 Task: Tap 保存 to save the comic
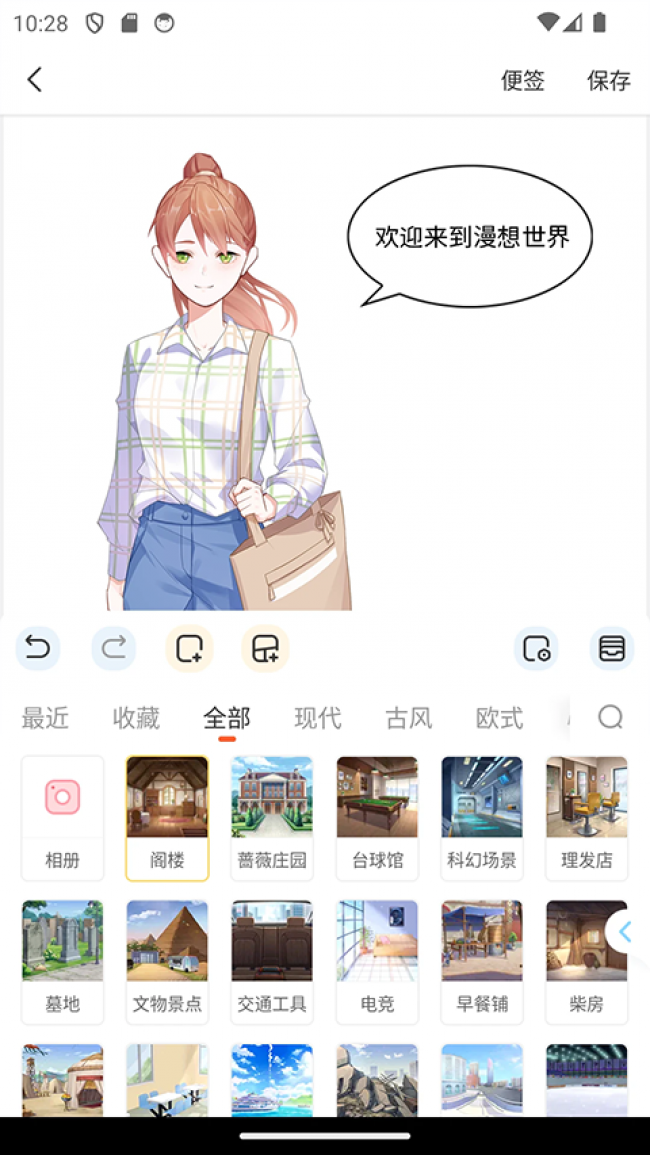(x=608, y=81)
